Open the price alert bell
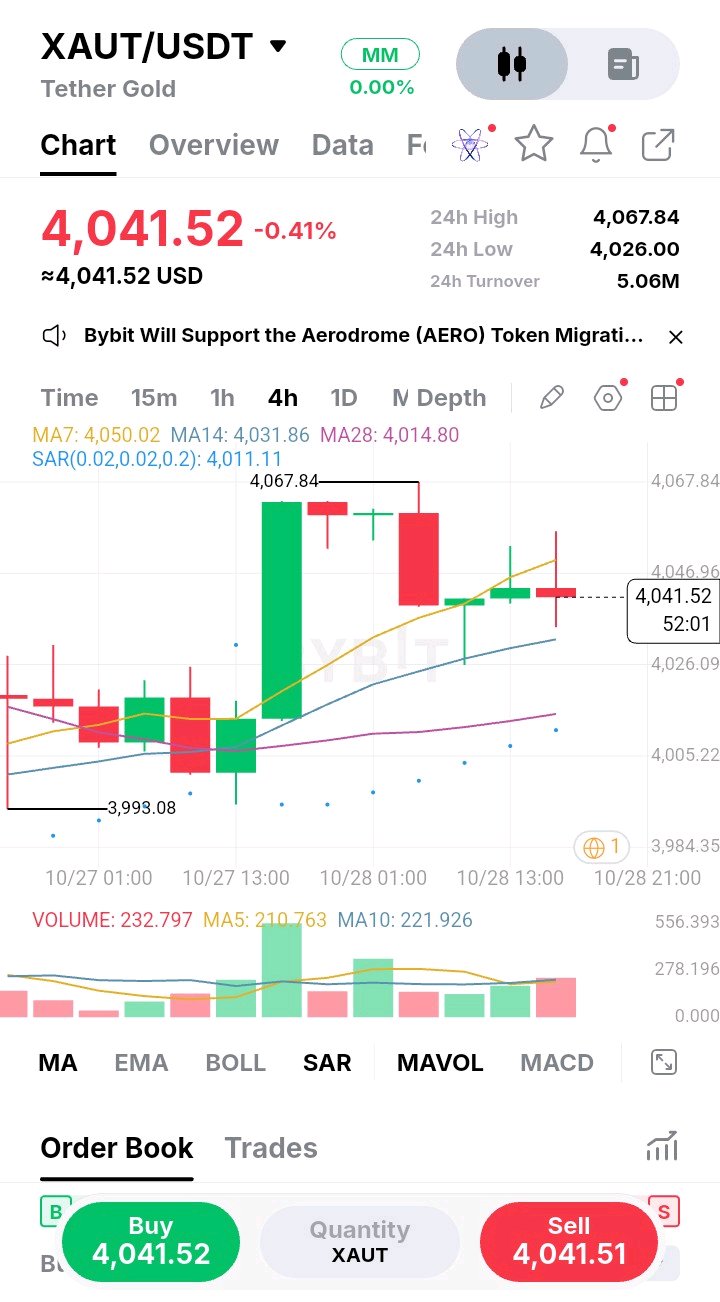The height and width of the screenshot is (1302, 720). 596,144
